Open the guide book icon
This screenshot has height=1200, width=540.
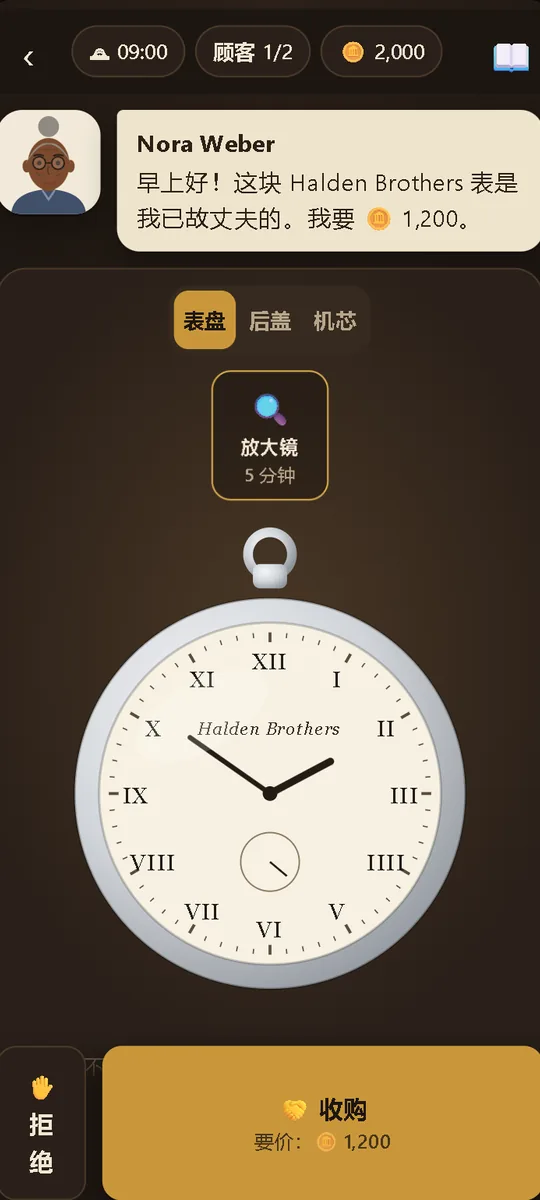coord(511,57)
